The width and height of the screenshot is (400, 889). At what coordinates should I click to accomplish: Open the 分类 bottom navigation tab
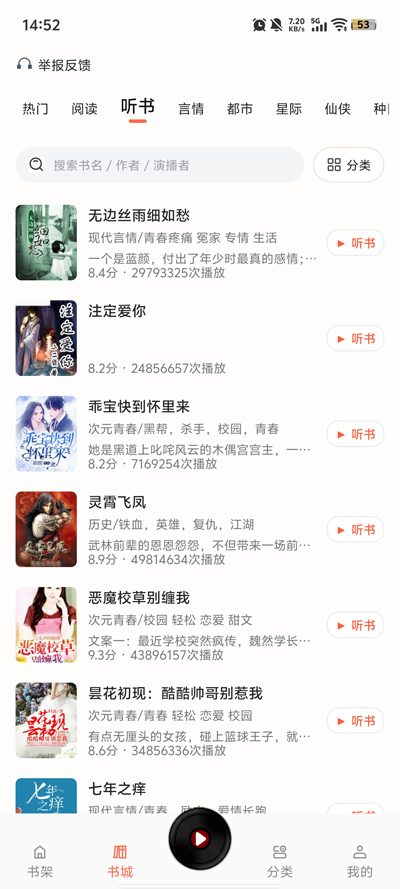tap(280, 860)
